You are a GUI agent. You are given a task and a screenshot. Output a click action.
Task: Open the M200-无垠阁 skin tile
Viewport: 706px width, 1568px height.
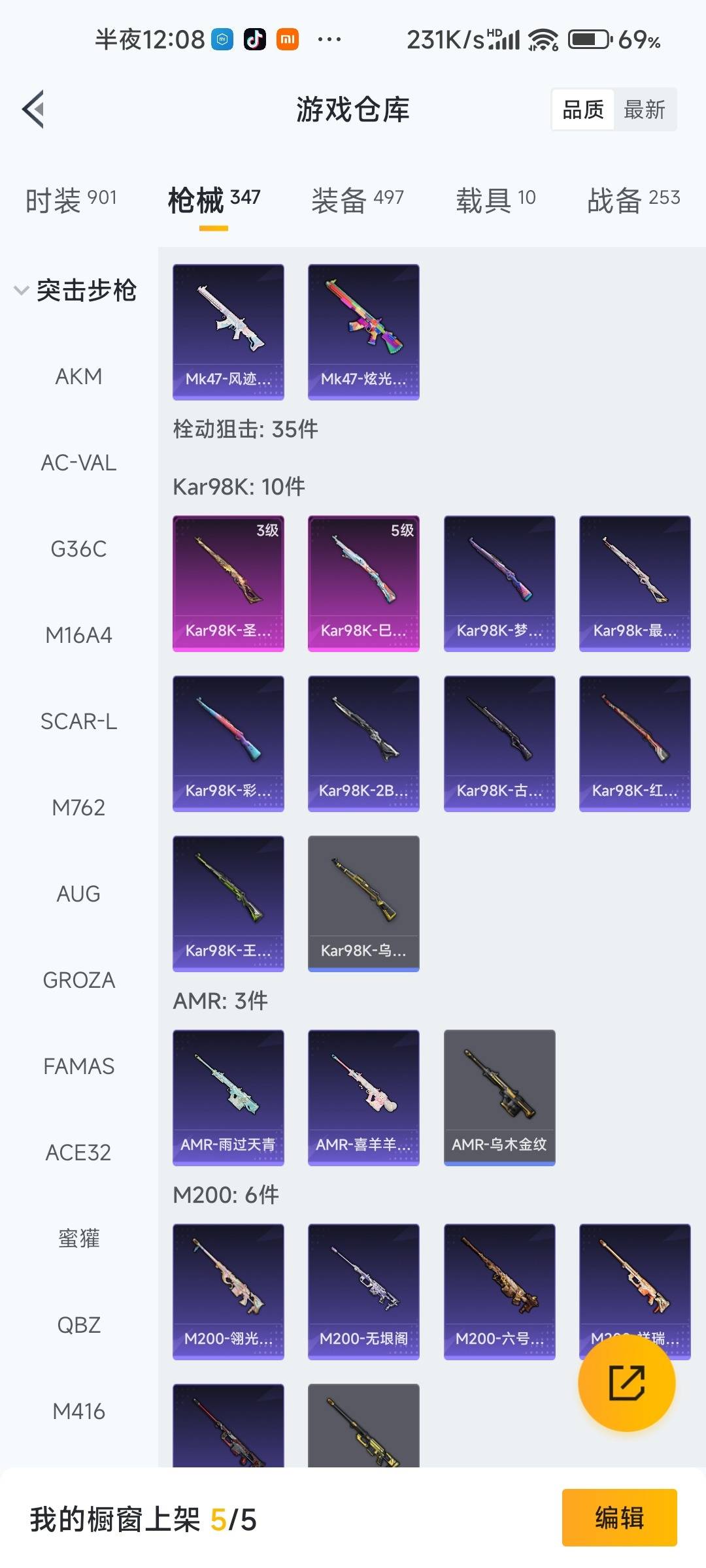tap(363, 1292)
